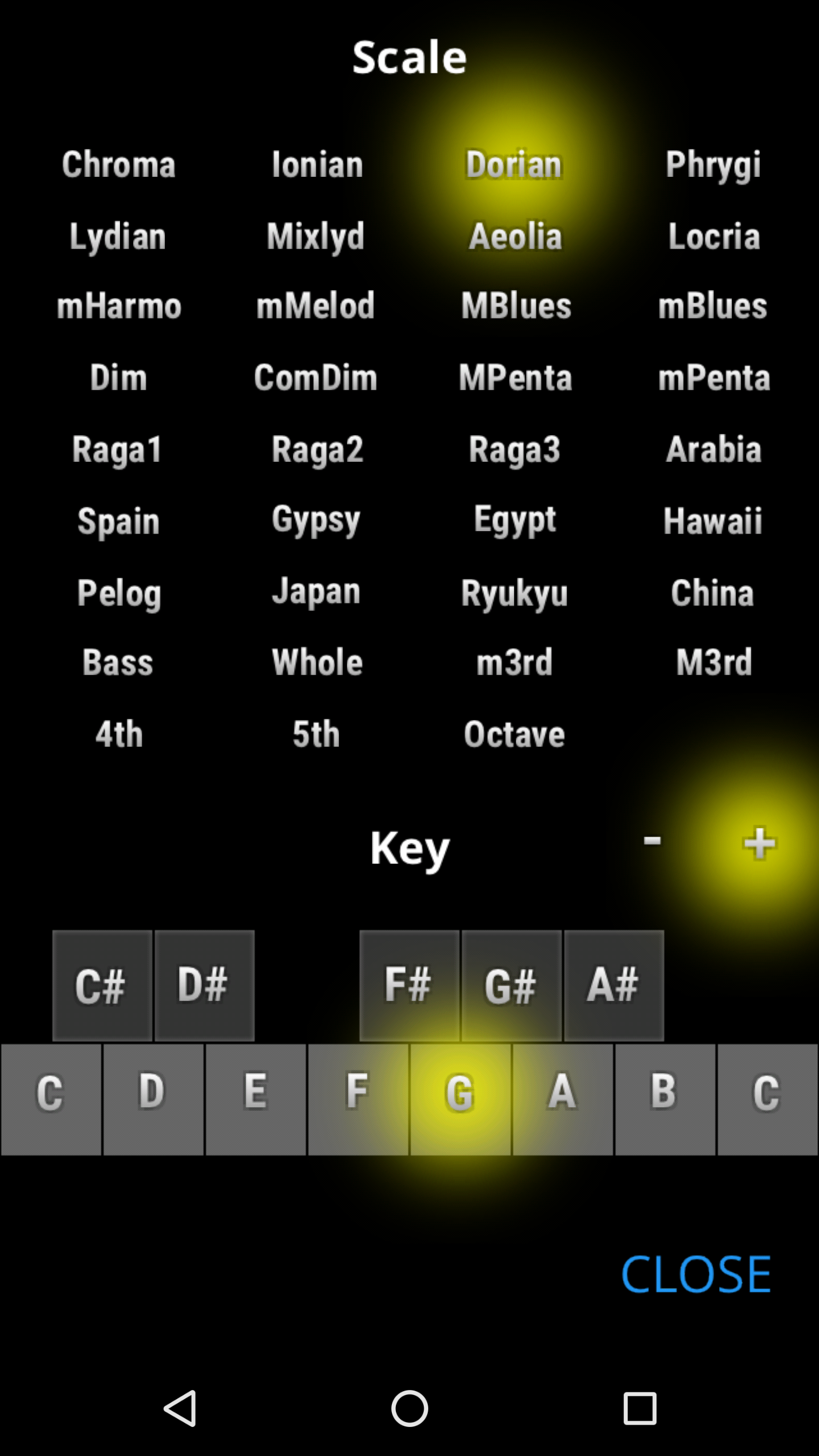This screenshot has height=1456, width=819.
Task: Choose the Ionian scale
Action: point(317,164)
